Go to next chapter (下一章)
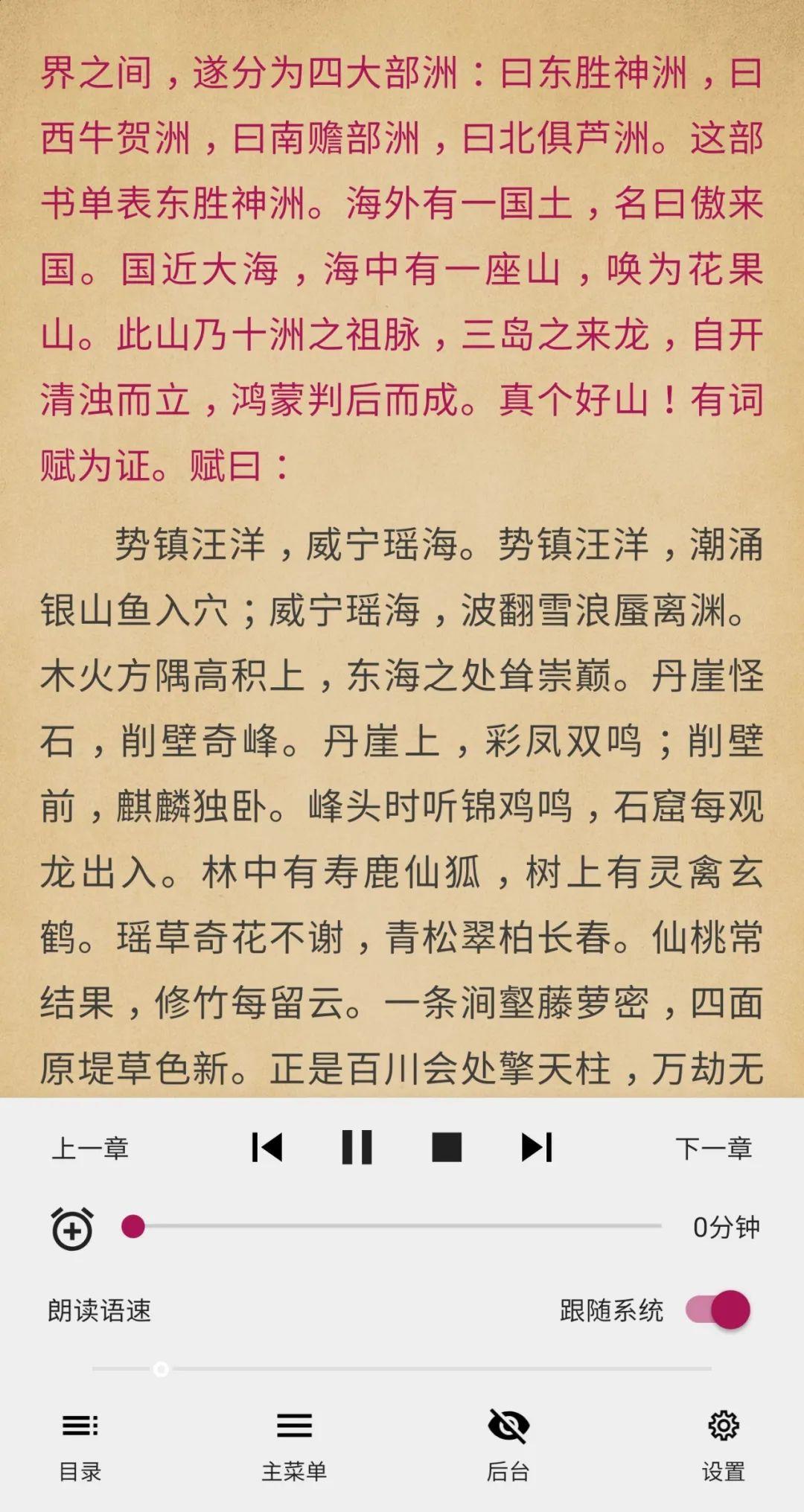 (x=713, y=1148)
